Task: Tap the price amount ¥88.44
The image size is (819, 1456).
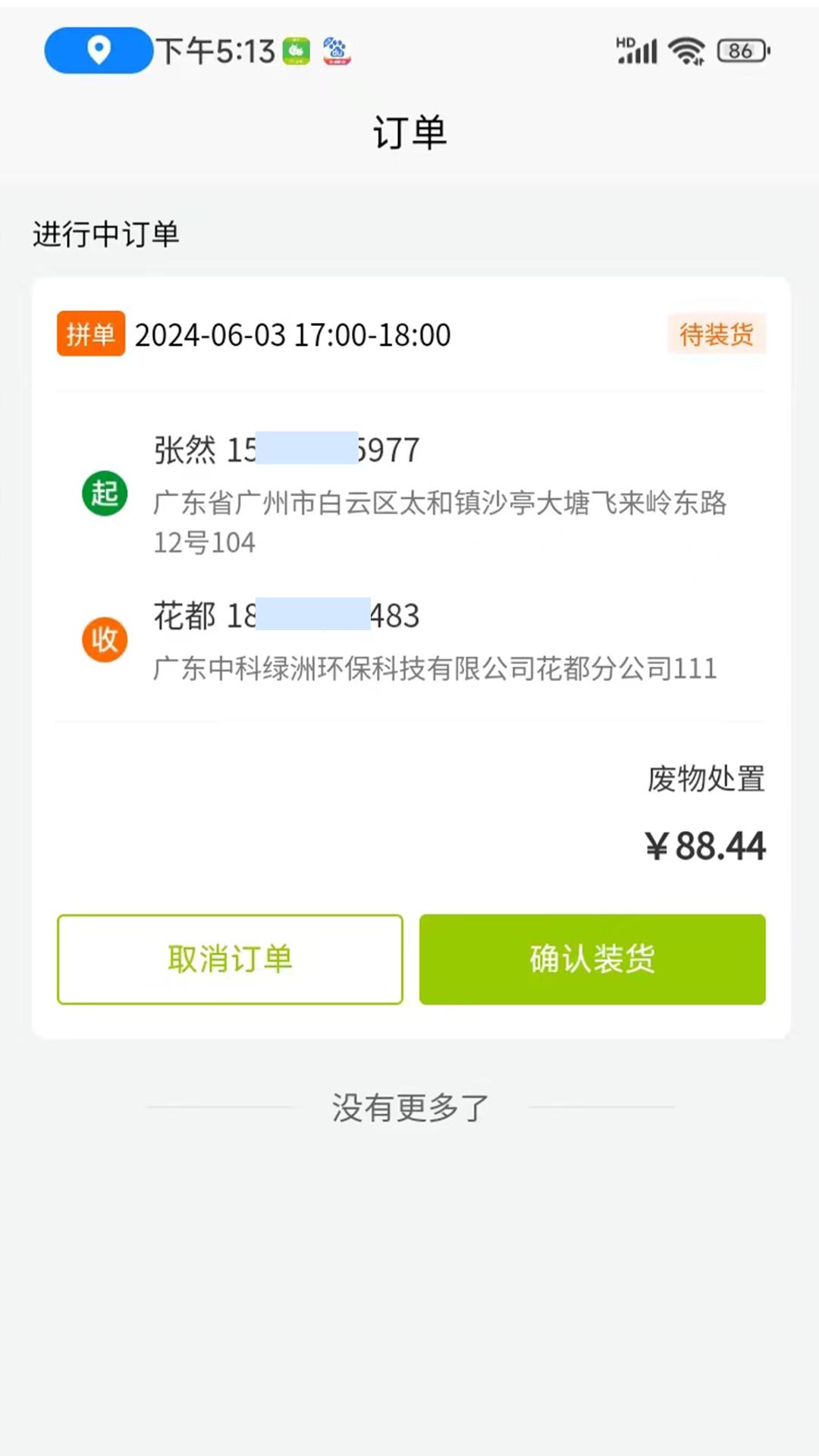Action: (x=705, y=846)
